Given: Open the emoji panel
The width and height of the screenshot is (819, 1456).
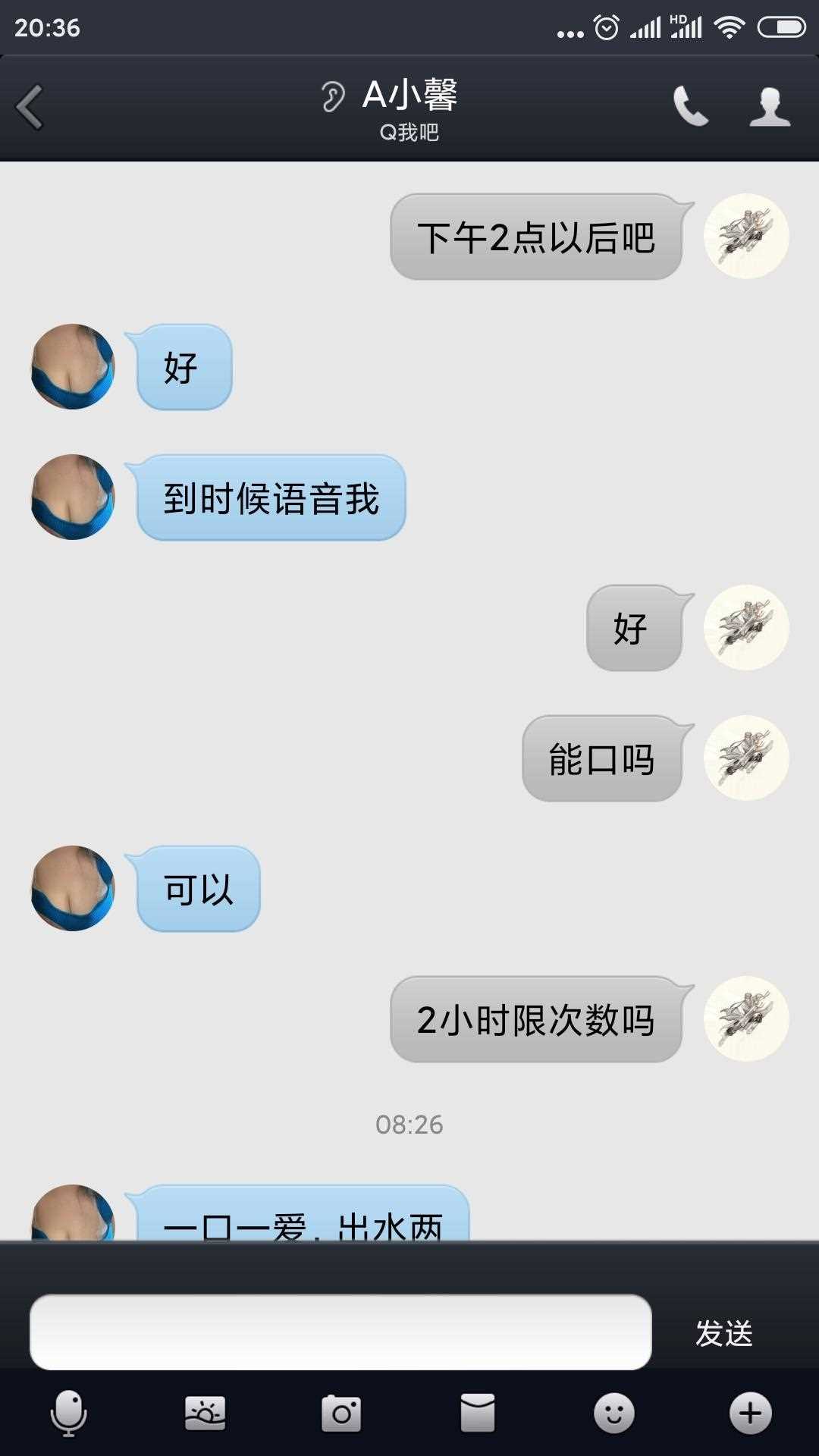Looking at the screenshot, I should [x=613, y=1414].
